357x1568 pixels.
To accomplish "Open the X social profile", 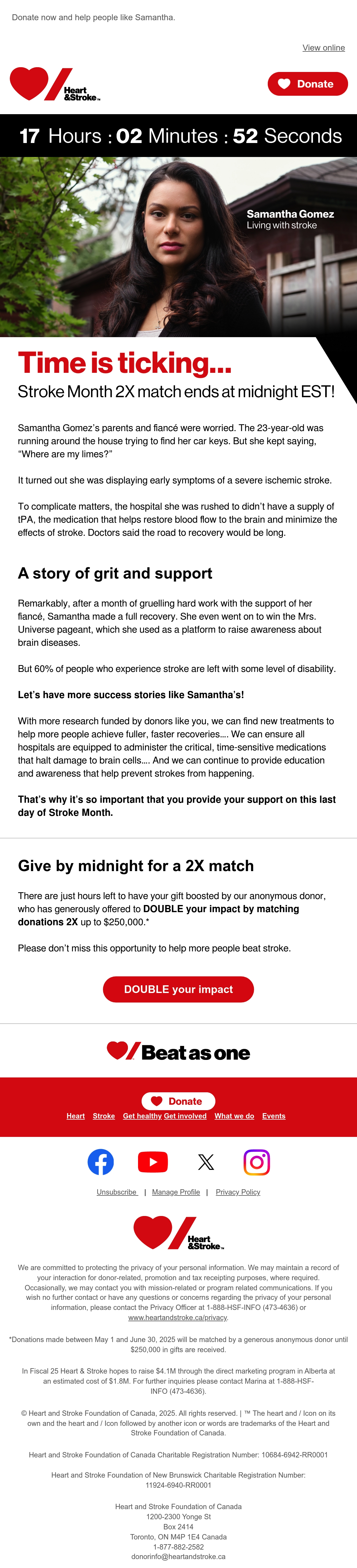I will pyautogui.click(x=206, y=1162).
